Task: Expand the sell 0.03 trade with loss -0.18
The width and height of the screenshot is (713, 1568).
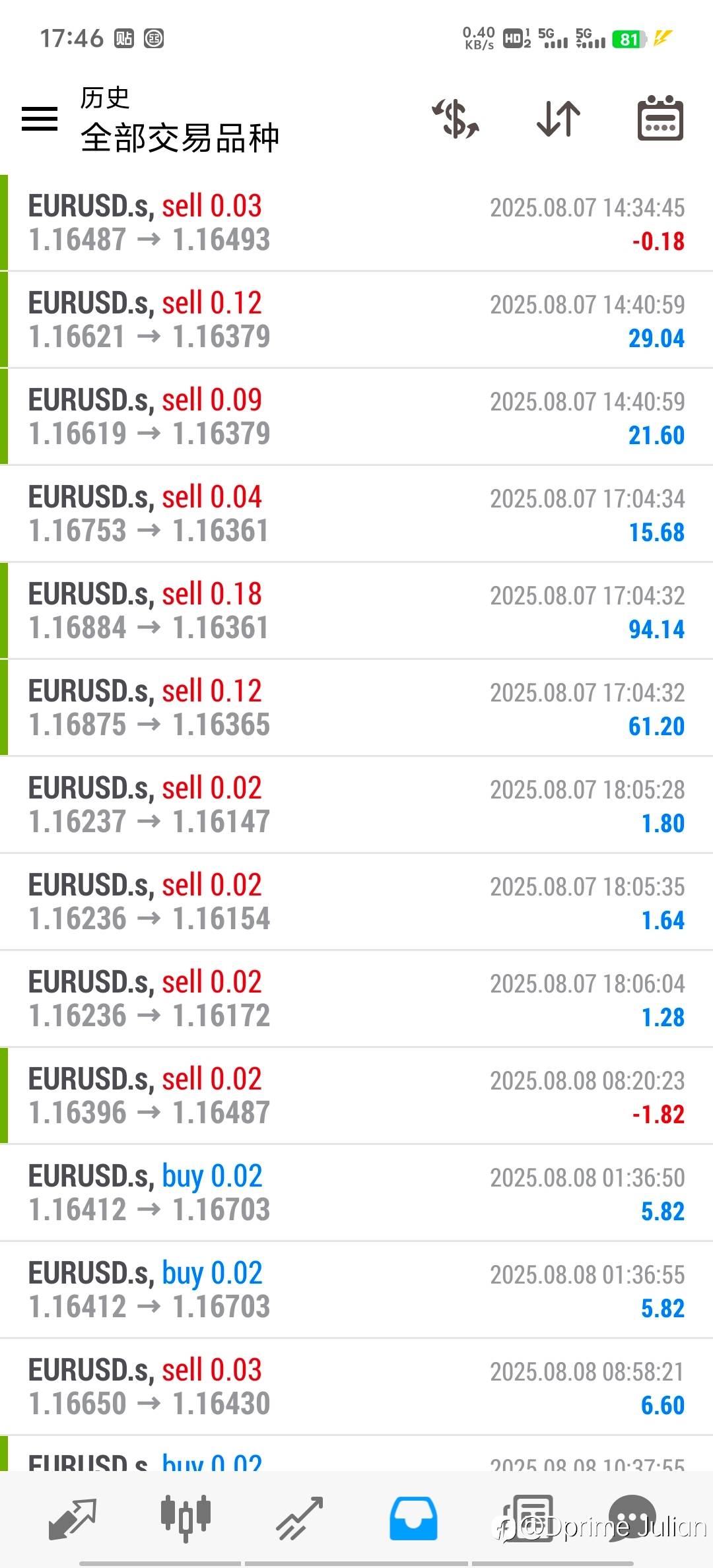Action: point(356,222)
